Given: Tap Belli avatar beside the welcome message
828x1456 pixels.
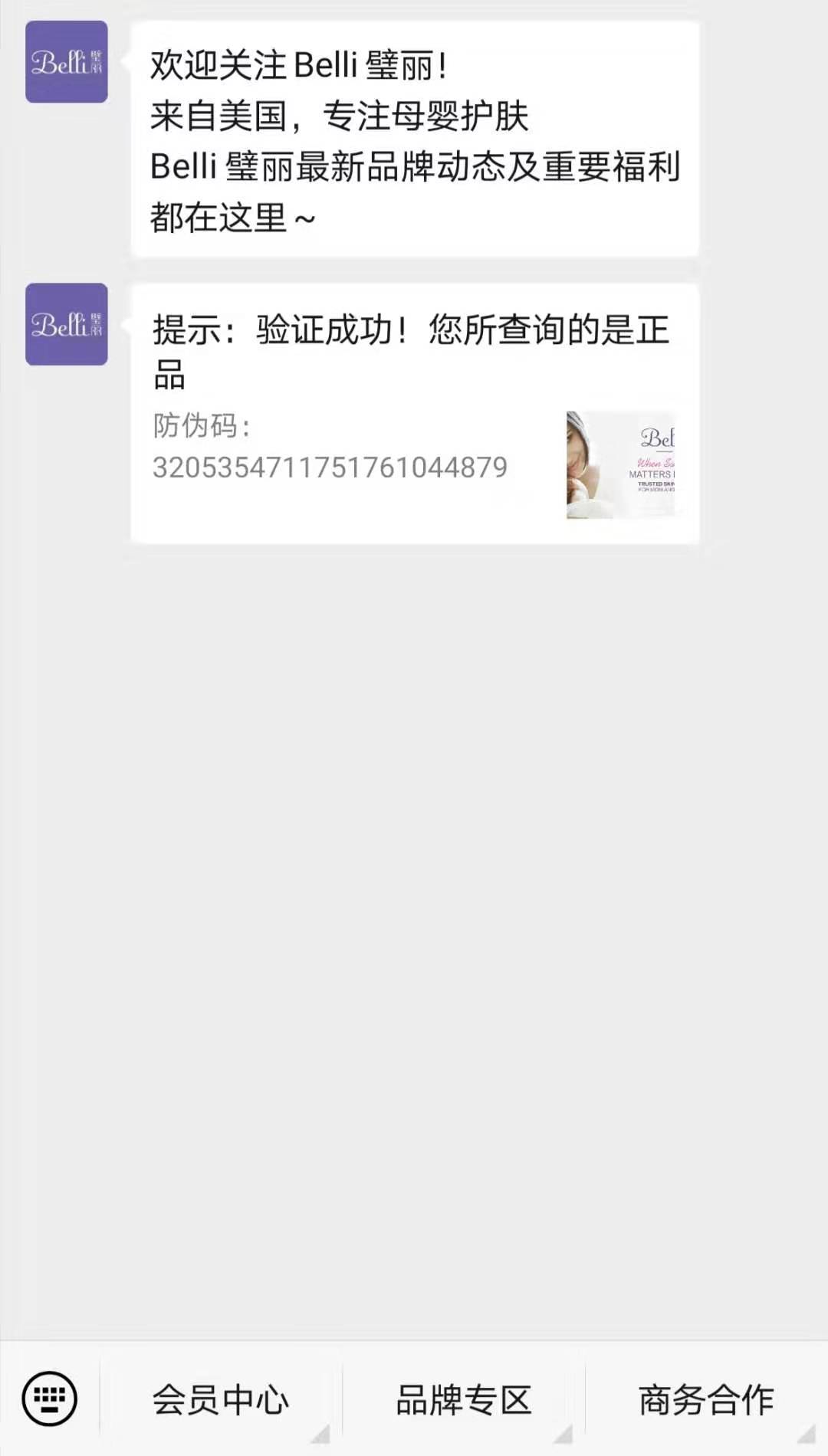Looking at the screenshot, I should 67,62.
